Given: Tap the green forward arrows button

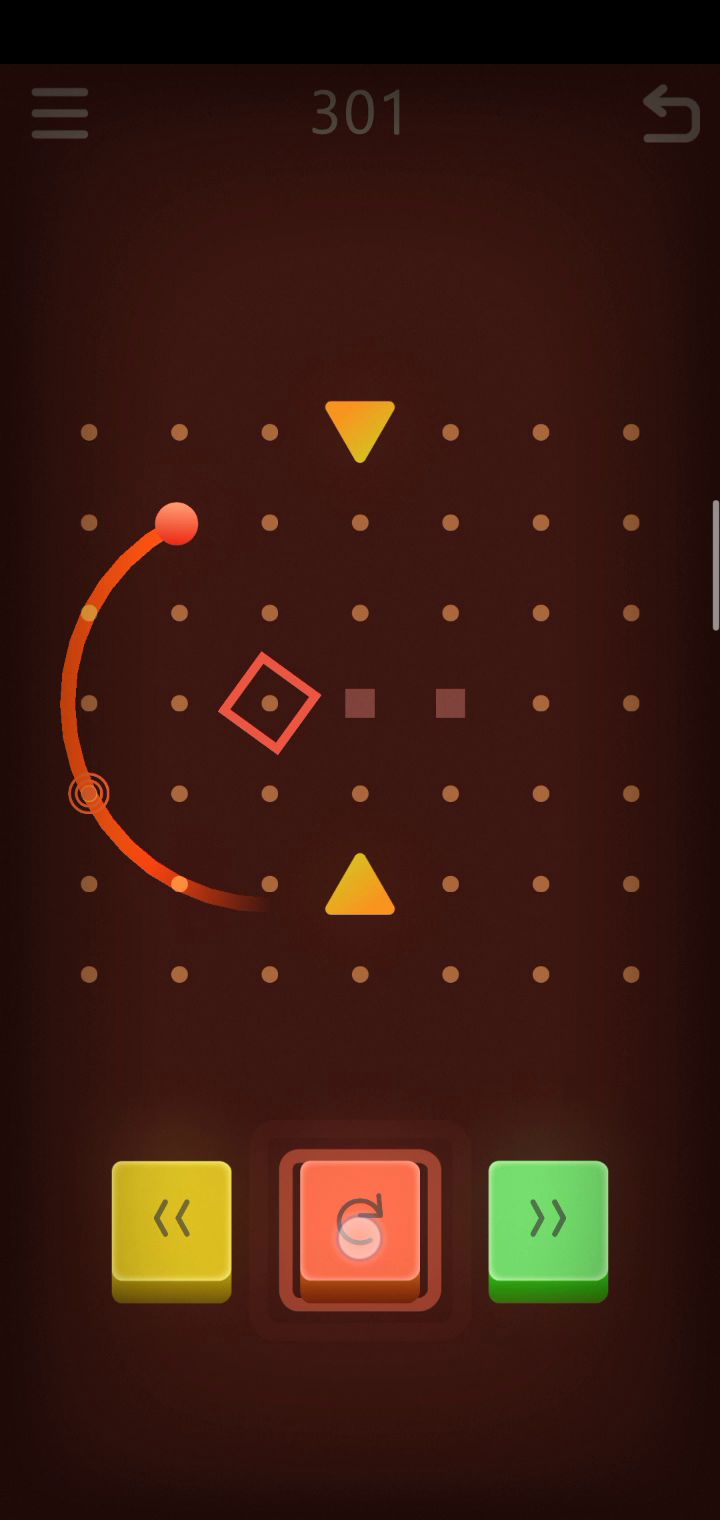Looking at the screenshot, I should tap(548, 1222).
